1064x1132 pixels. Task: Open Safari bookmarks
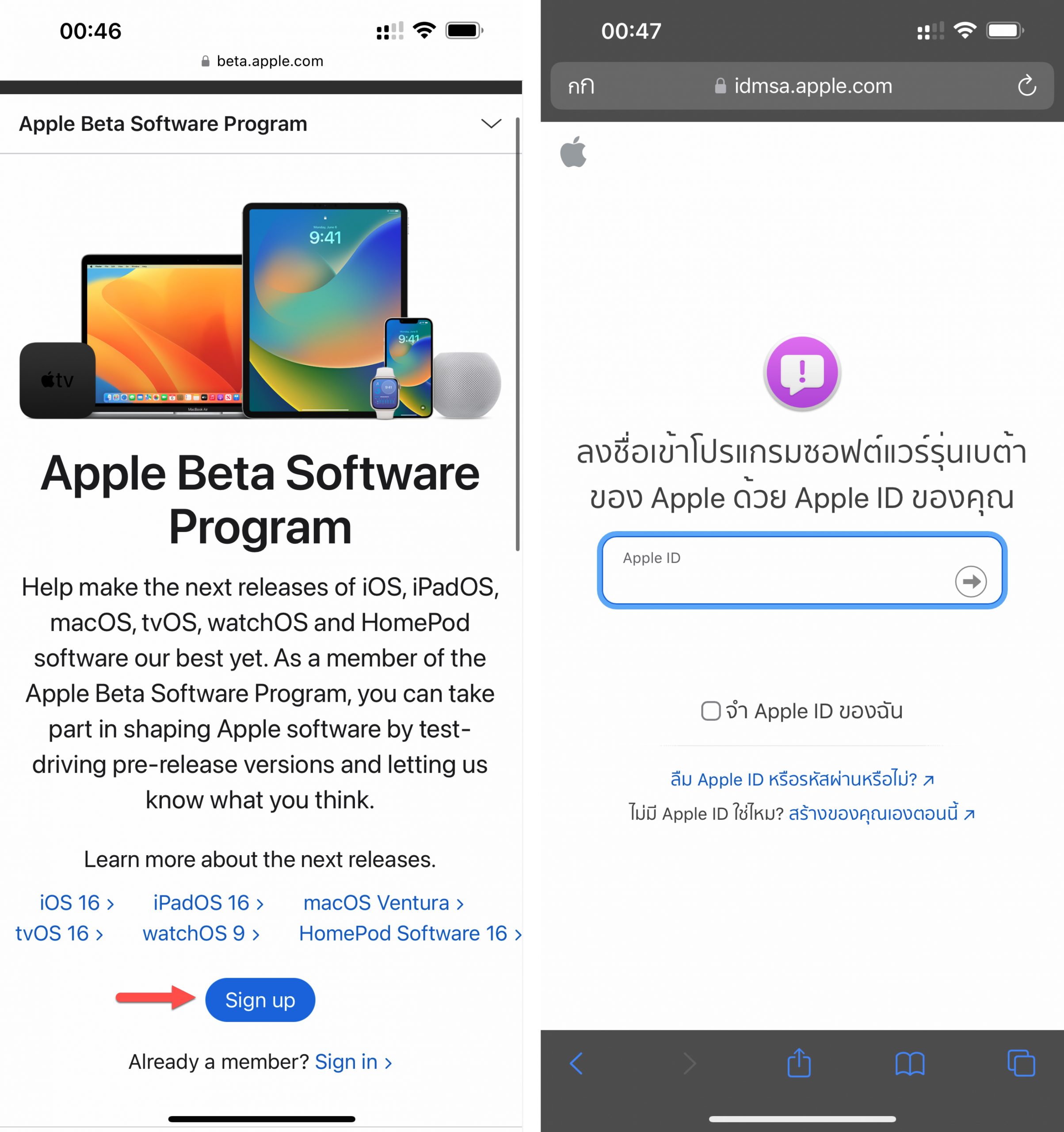pyautogui.click(x=910, y=1063)
